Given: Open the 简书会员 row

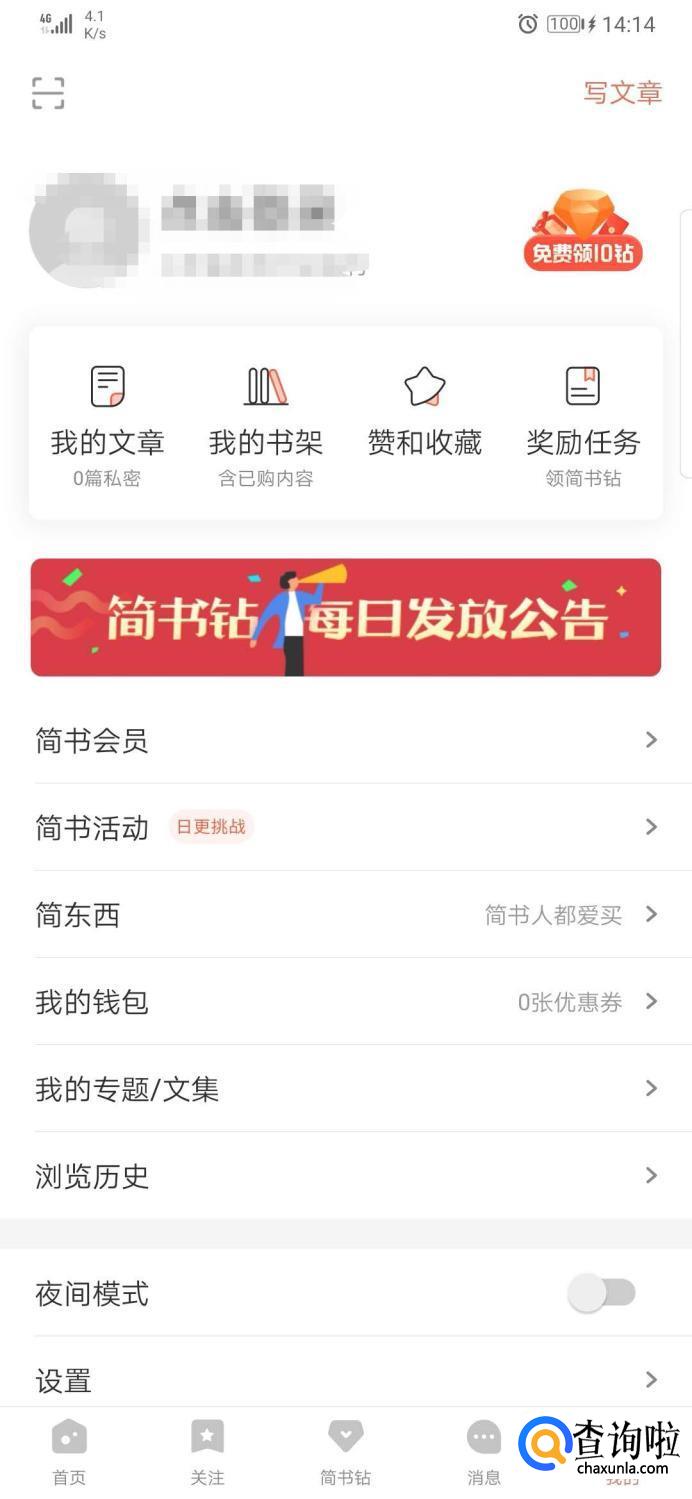Looking at the screenshot, I should pos(346,740).
